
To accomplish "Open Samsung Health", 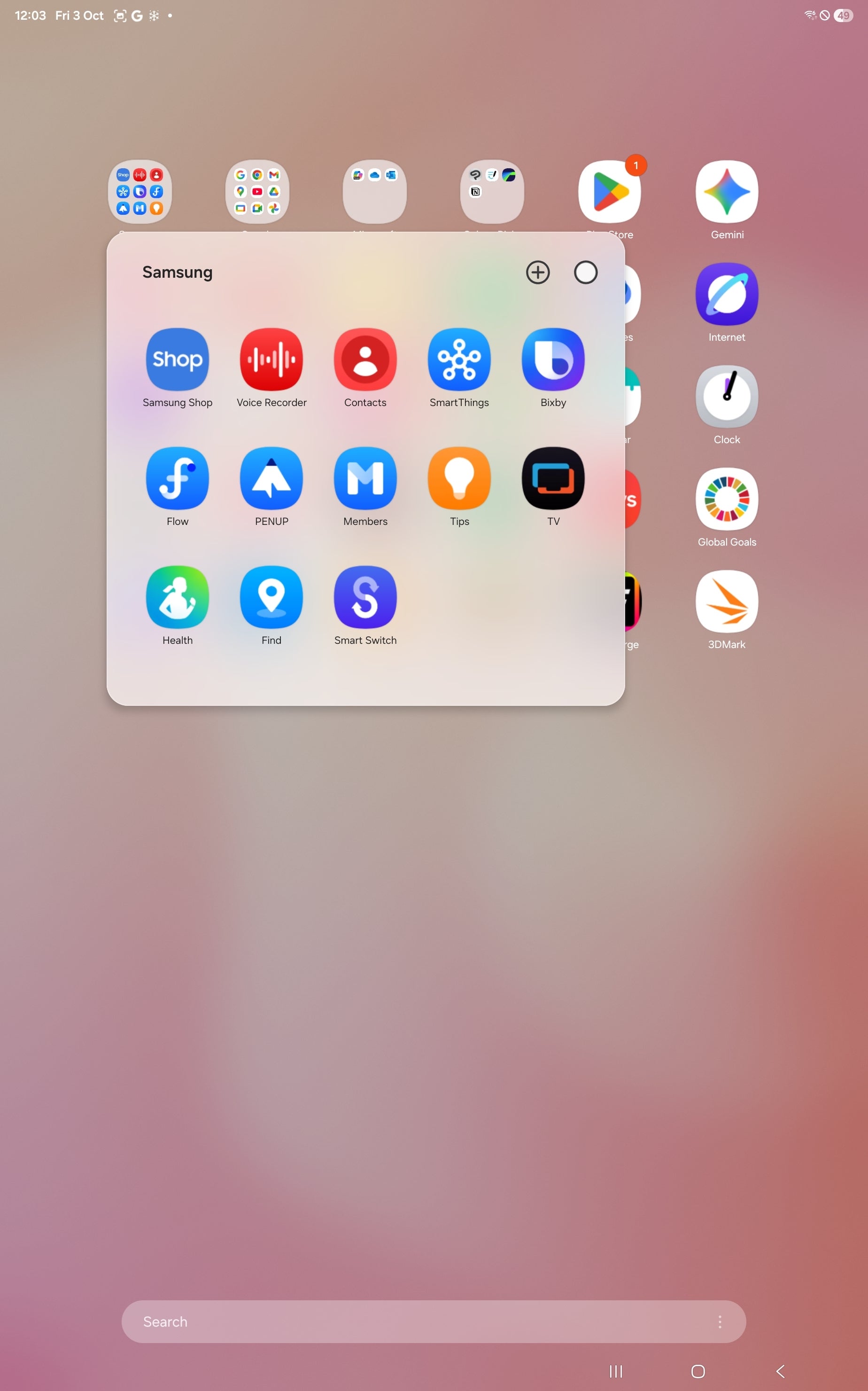I will pos(178,597).
